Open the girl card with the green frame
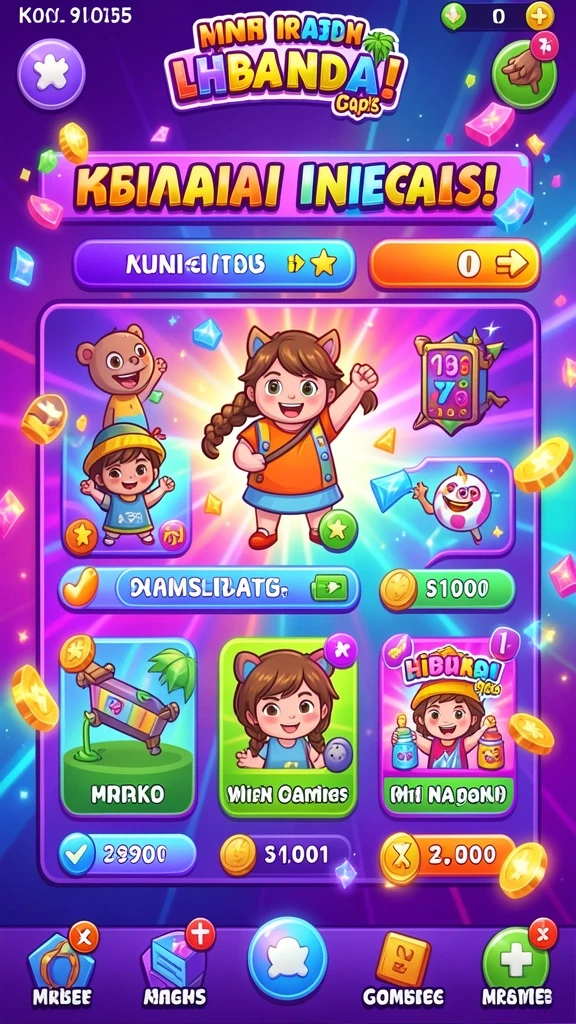Screen dimensions: 576x1024 point(287,727)
